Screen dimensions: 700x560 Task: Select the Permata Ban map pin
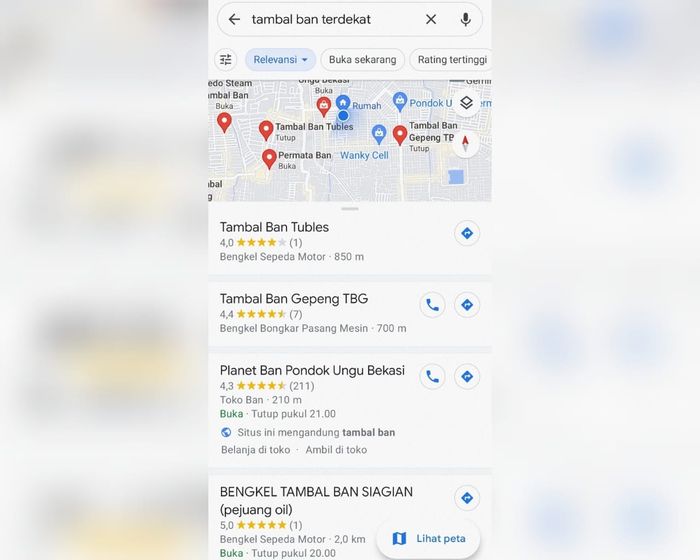(269, 158)
